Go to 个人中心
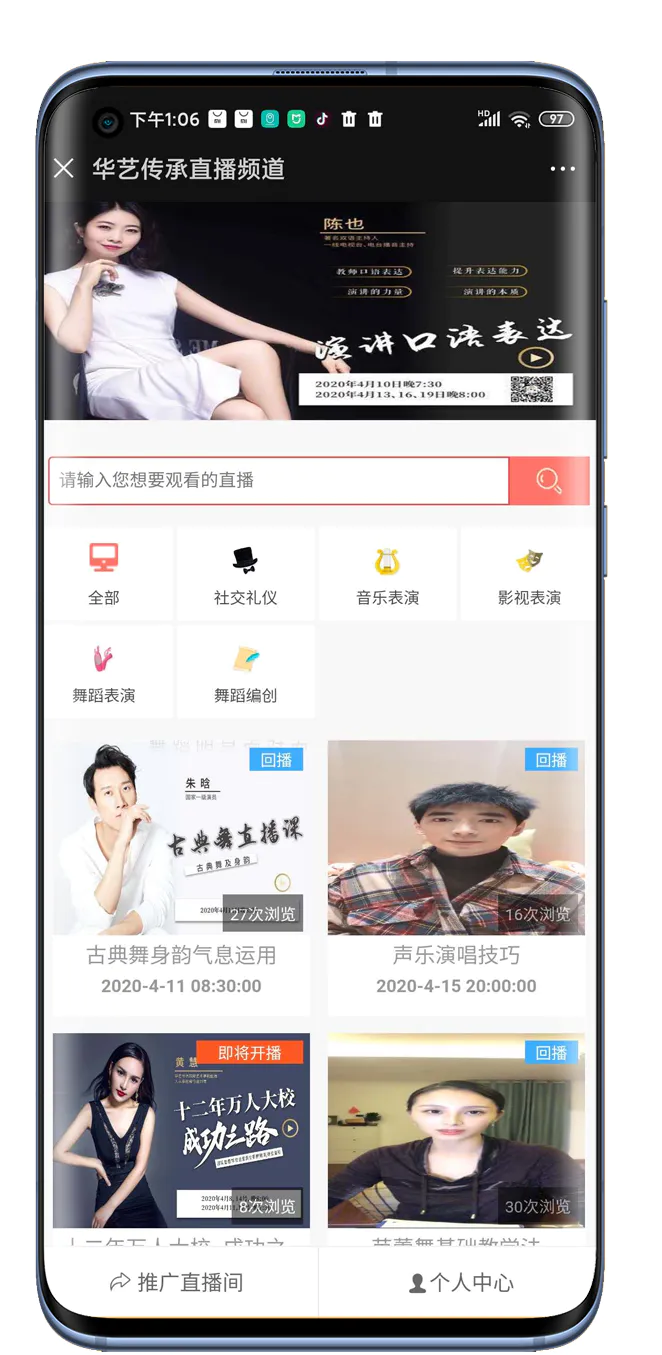The width and height of the screenshot is (662, 1355). (x=460, y=1282)
